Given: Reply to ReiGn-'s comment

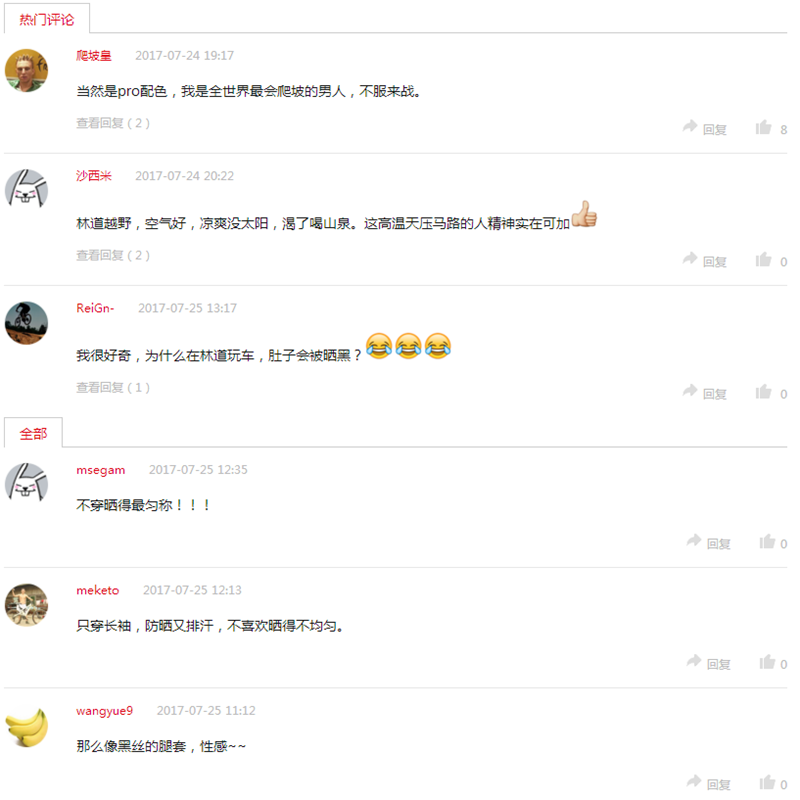Looking at the screenshot, I should [705, 392].
